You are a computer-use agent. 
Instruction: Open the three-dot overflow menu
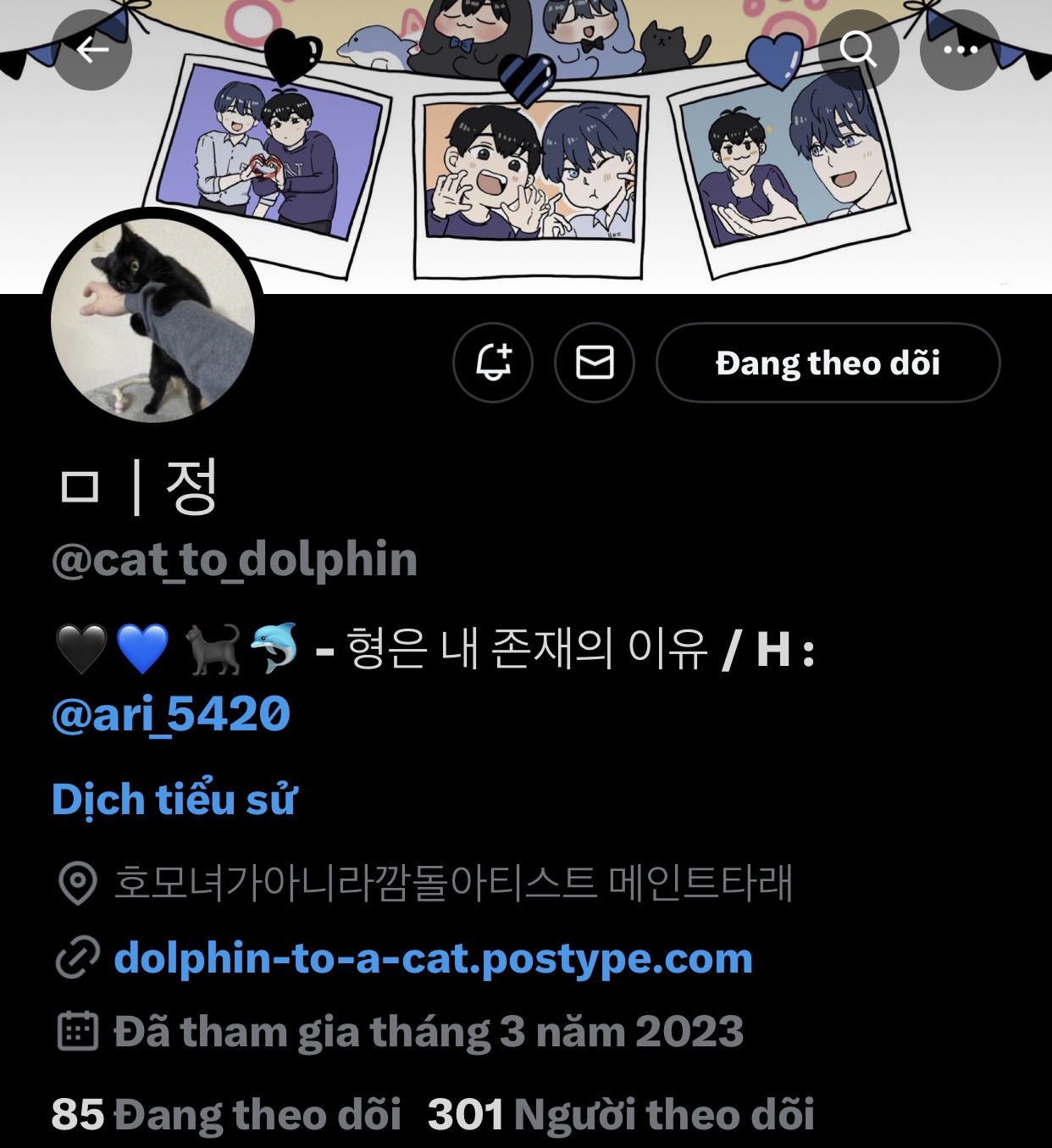click(960, 50)
